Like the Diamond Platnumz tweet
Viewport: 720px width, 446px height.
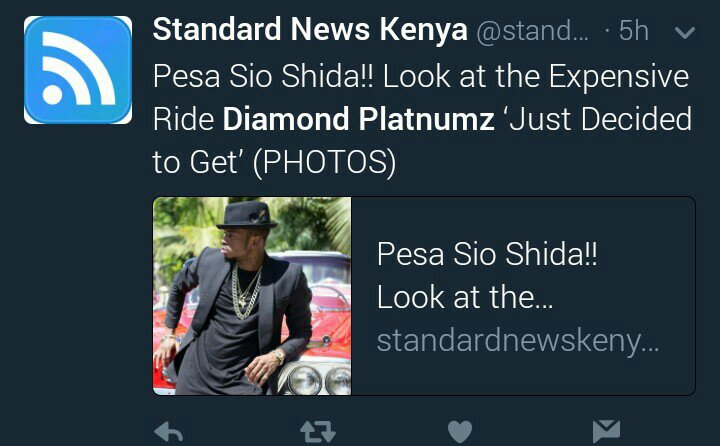[459, 432]
